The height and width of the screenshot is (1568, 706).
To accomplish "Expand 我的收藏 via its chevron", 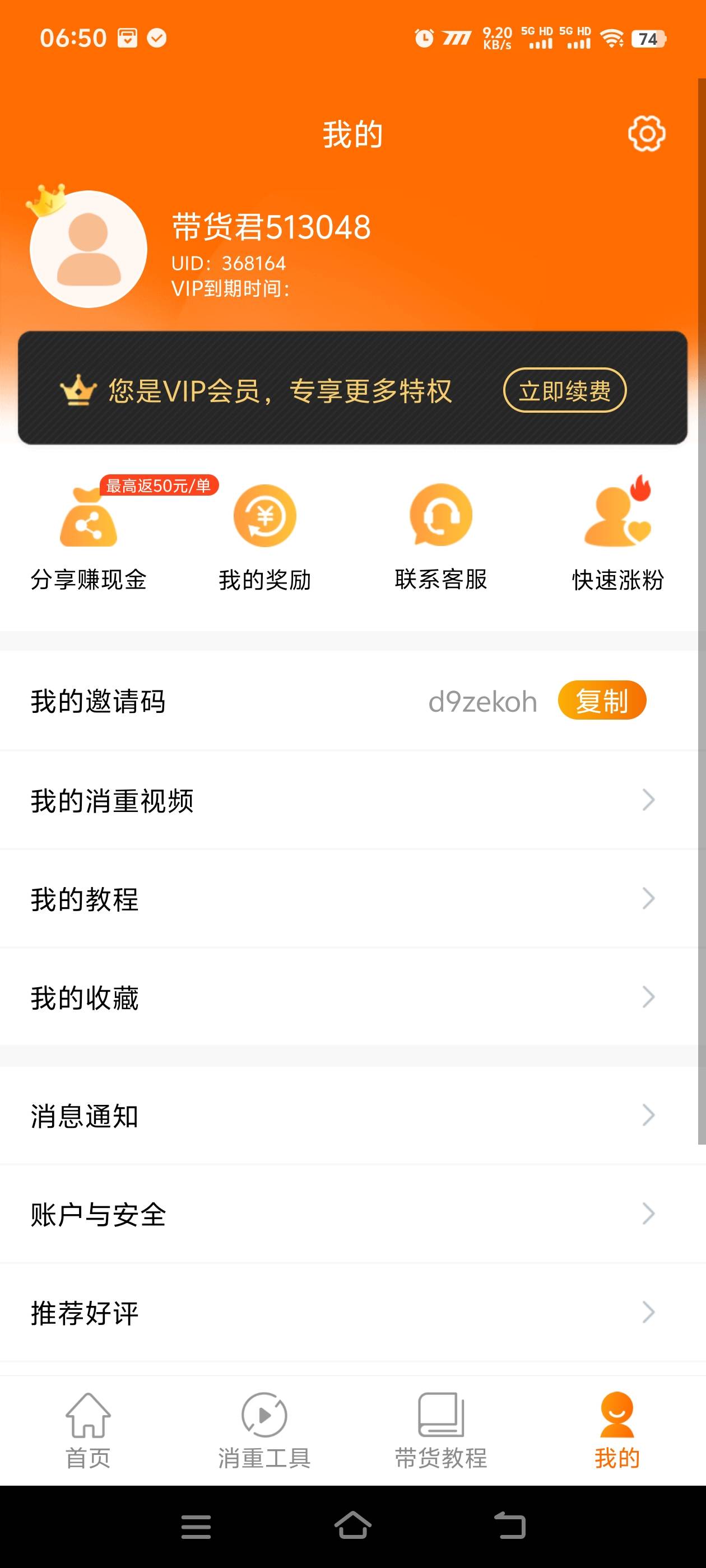I will [x=648, y=996].
